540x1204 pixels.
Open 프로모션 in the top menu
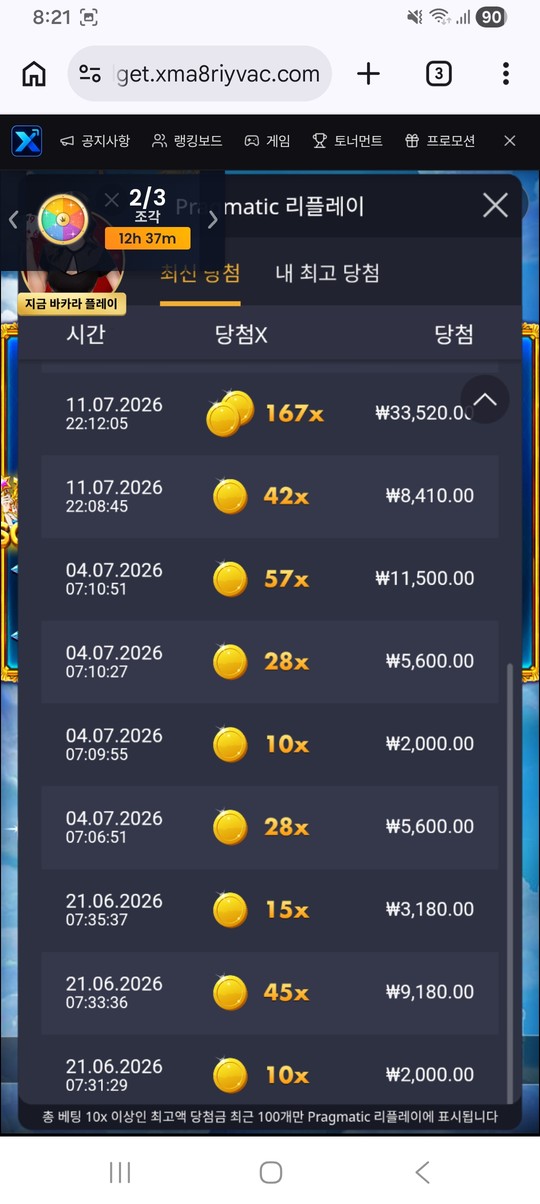click(439, 141)
